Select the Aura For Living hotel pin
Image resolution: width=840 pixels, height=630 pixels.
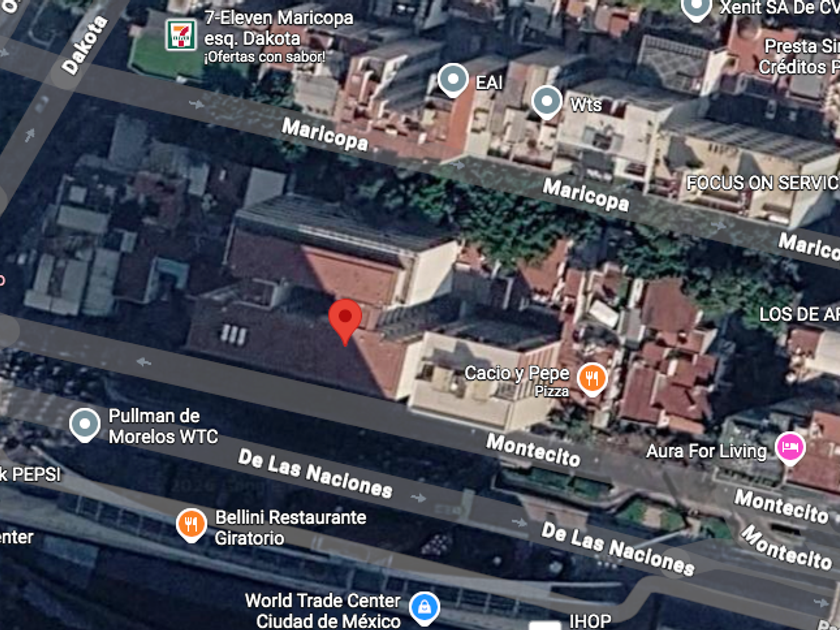point(790,447)
